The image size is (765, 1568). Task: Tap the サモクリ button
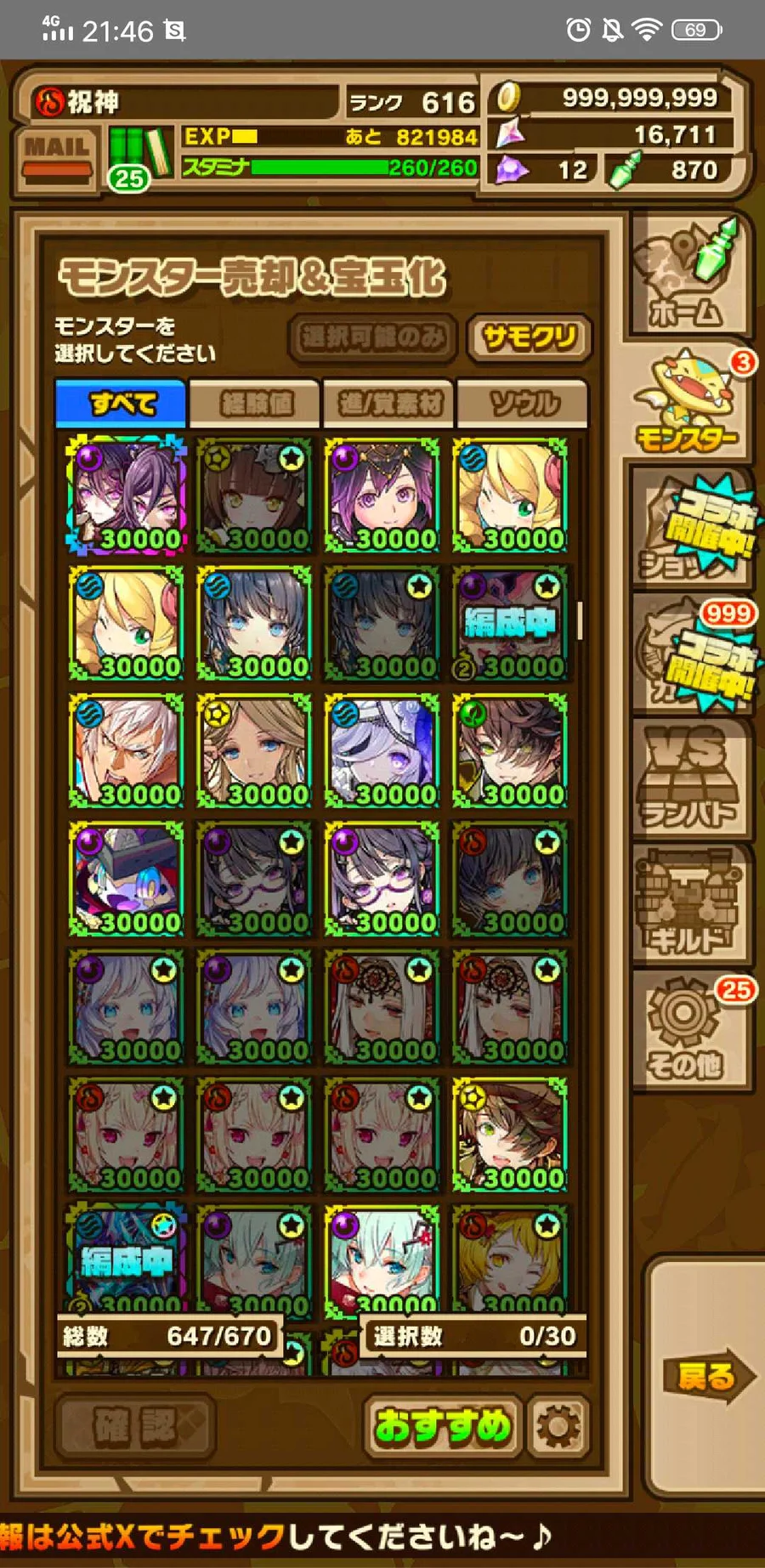529,337
